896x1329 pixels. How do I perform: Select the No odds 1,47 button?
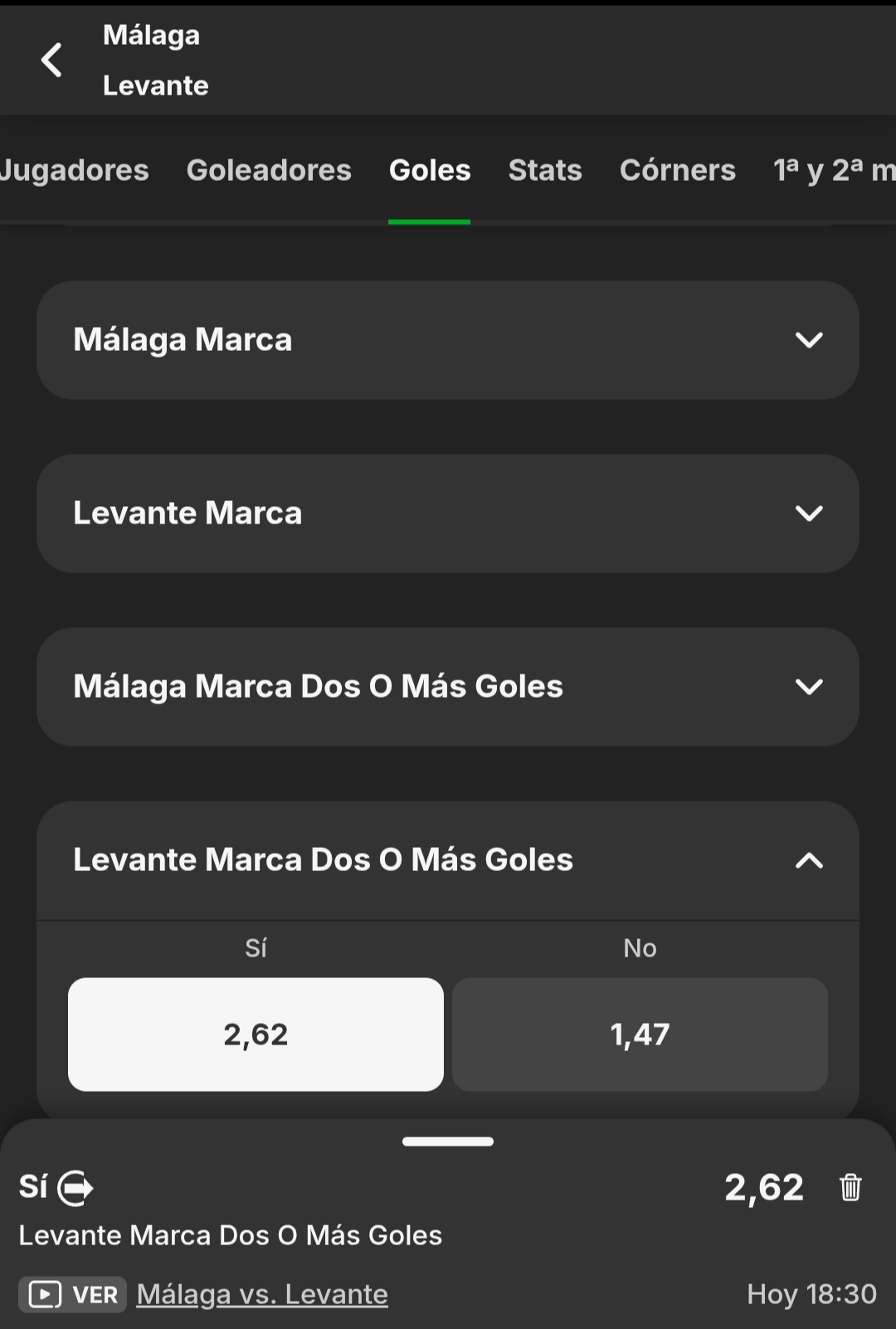640,1034
